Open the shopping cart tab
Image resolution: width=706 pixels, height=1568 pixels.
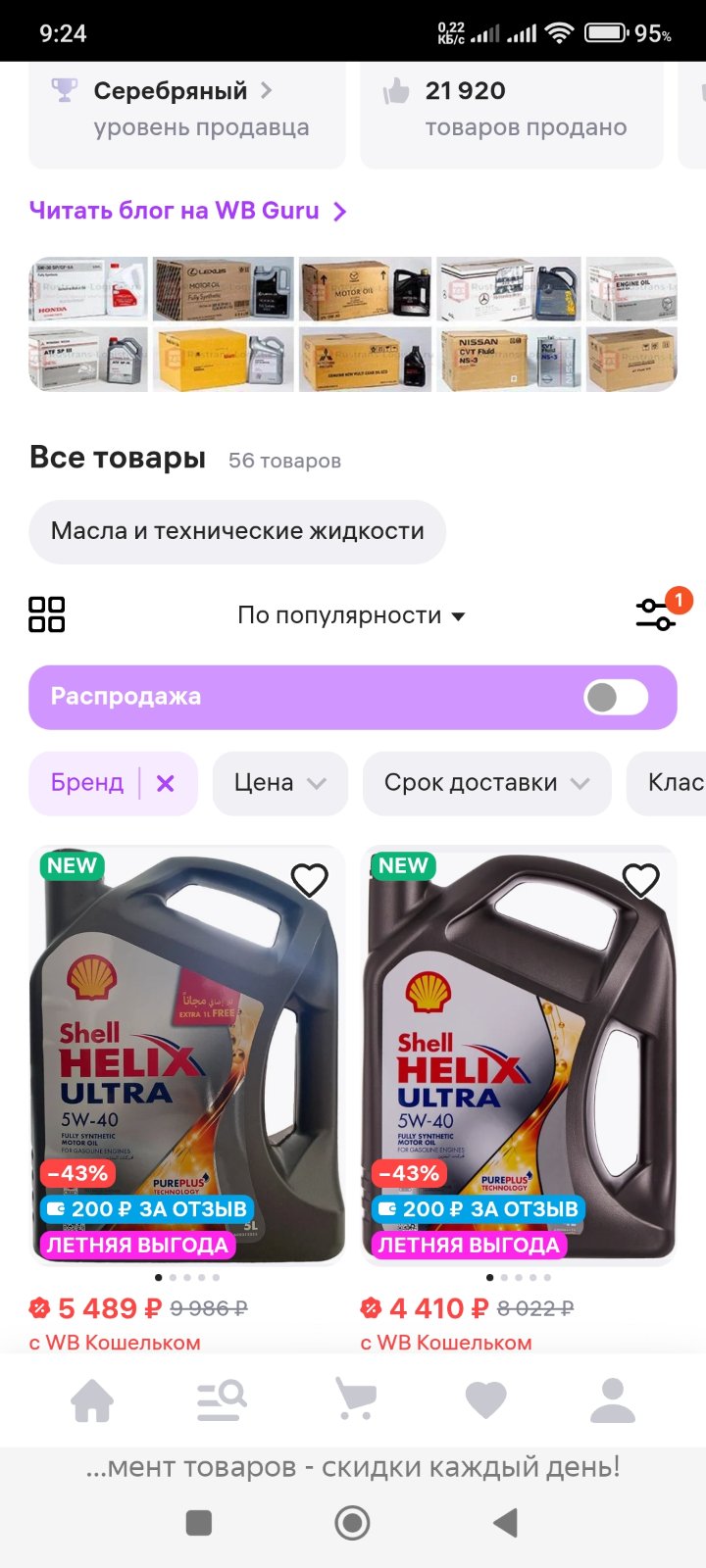pyautogui.click(x=354, y=1399)
